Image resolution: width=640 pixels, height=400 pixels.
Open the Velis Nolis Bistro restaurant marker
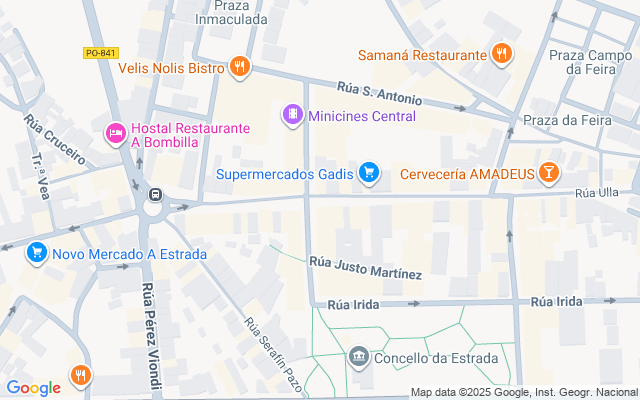click(x=239, y=67)
